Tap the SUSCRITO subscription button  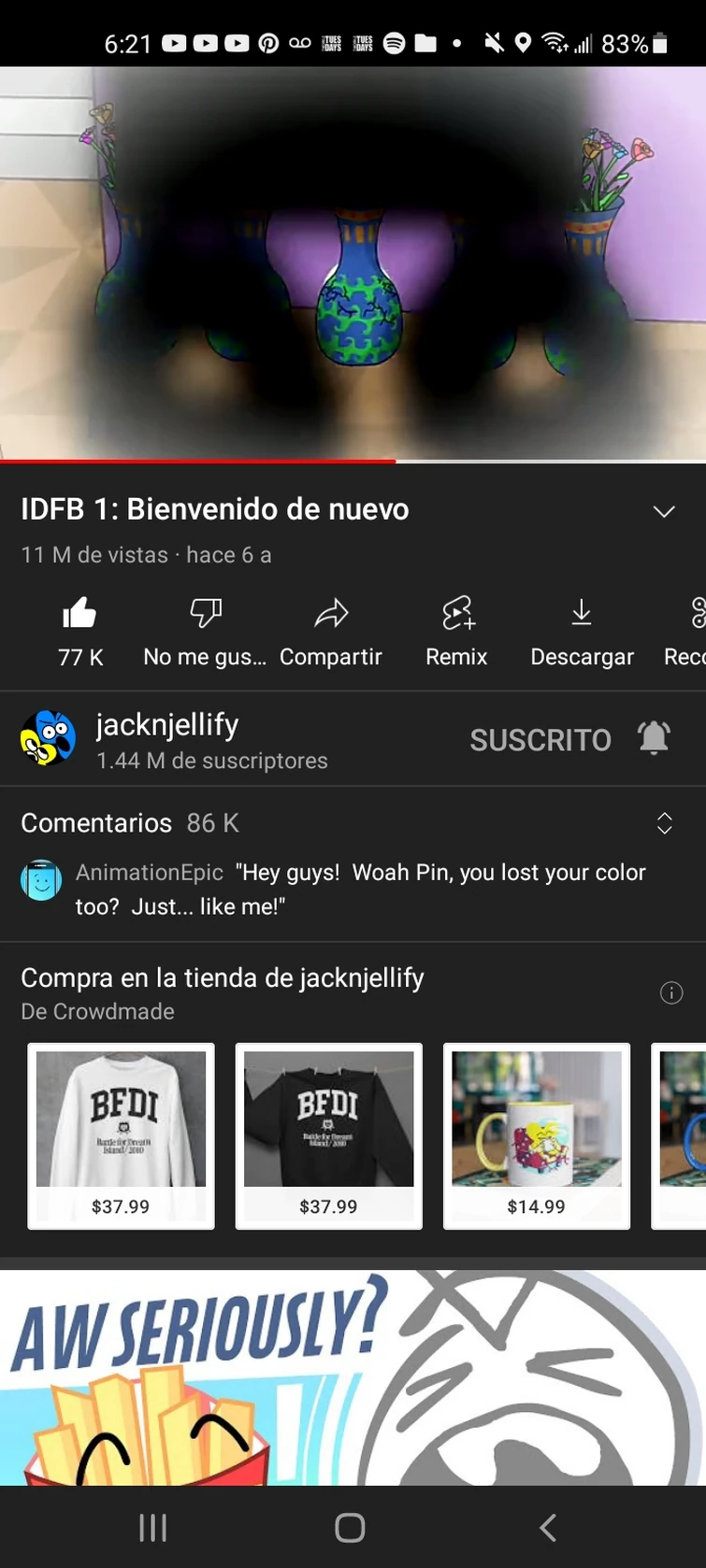point(540,740)
